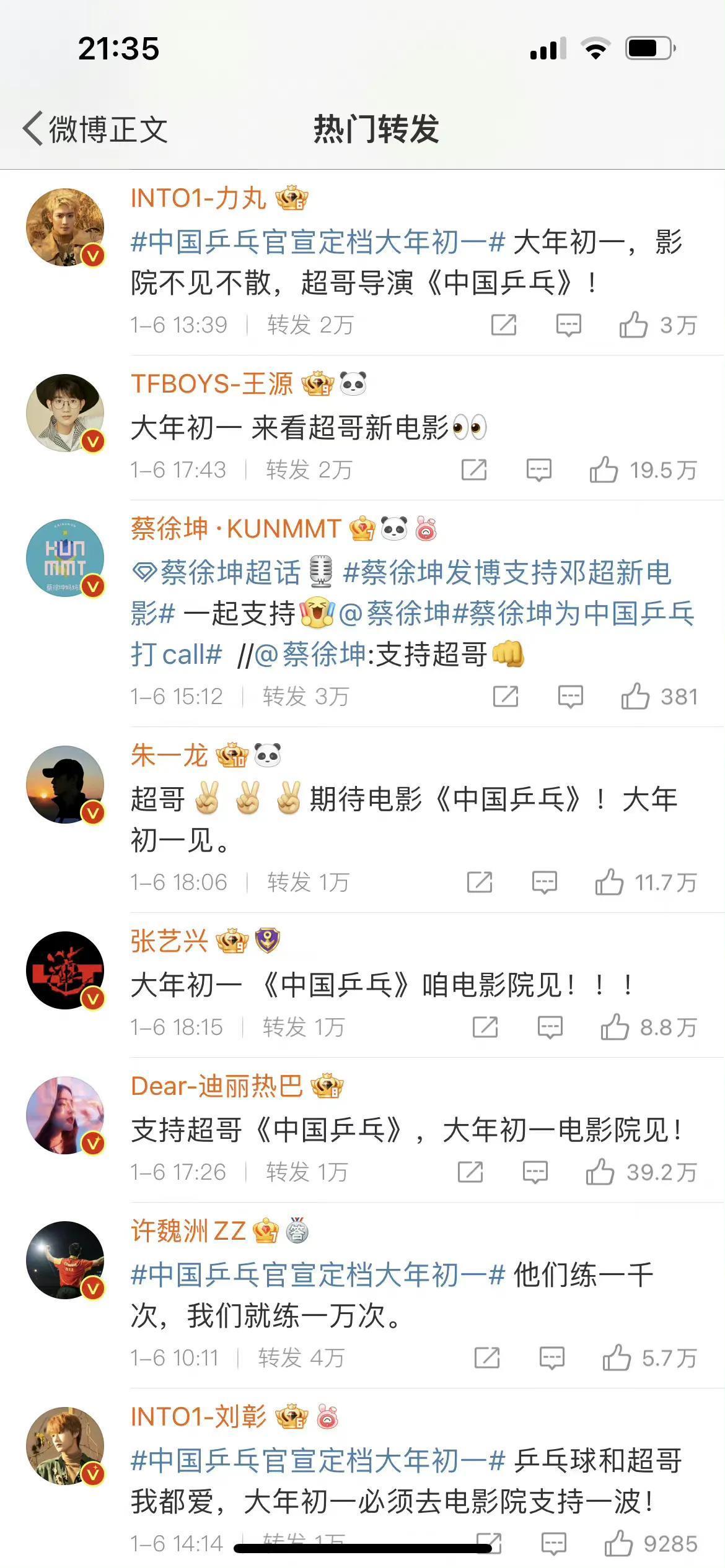Repost Dear-迪丽热巴's post

[470, 1172]
